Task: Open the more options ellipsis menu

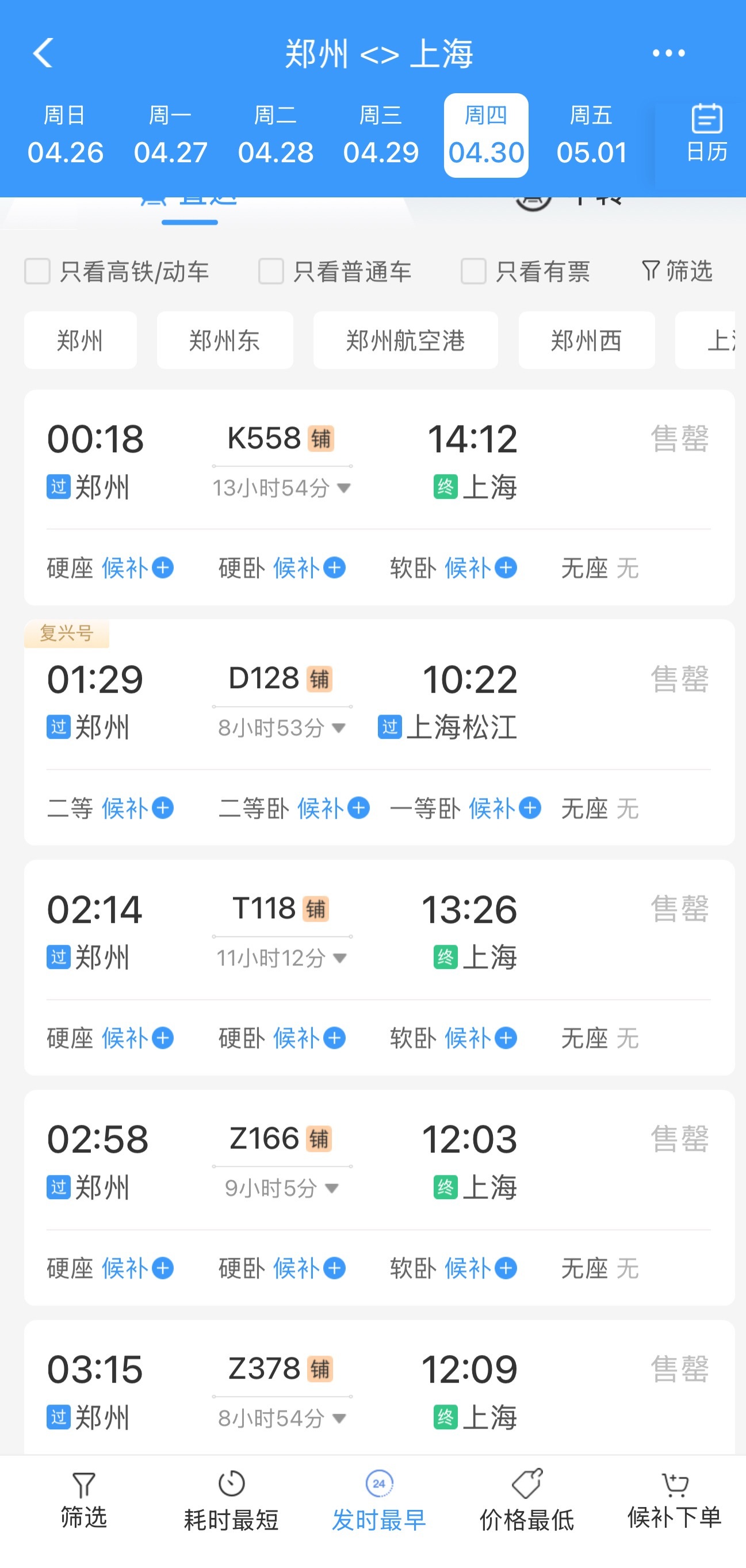Action: [x=667, y=53]
